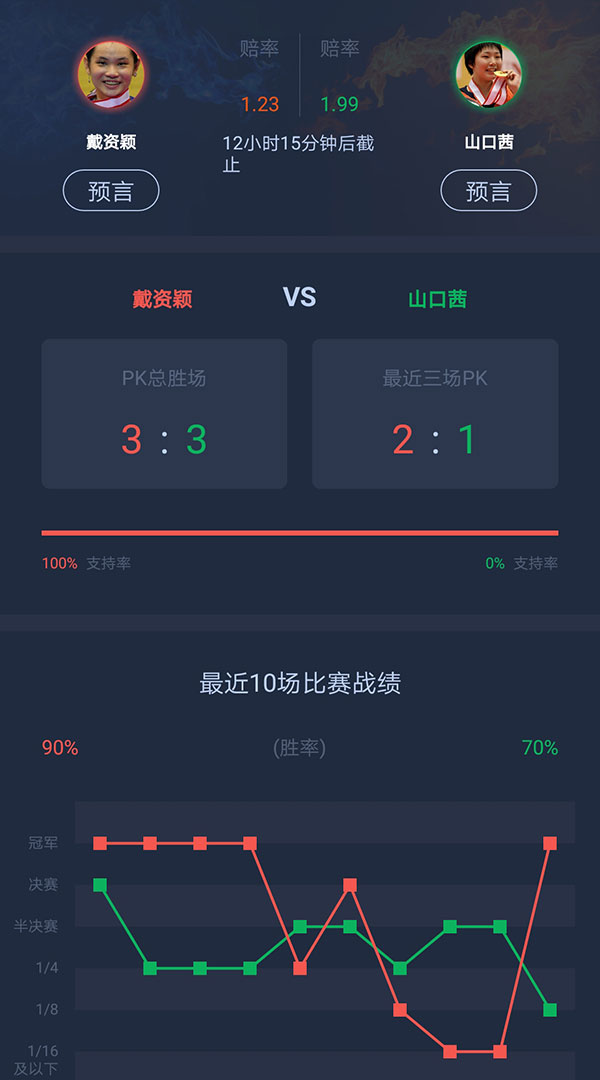Open 山口茜's player avatar
The image size is (600, 1080).
tap(489, 74)
